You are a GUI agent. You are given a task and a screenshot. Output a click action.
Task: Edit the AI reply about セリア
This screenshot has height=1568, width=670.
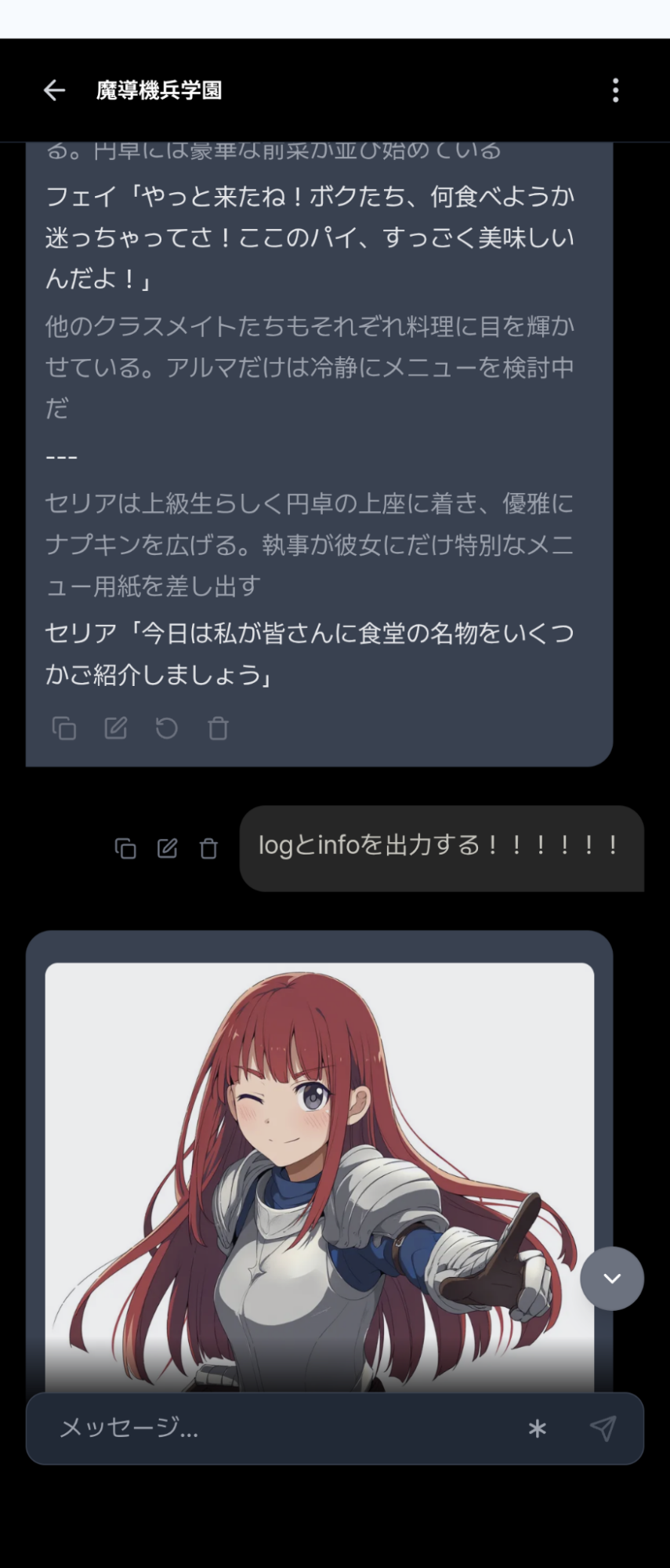(x=116, y=728)
